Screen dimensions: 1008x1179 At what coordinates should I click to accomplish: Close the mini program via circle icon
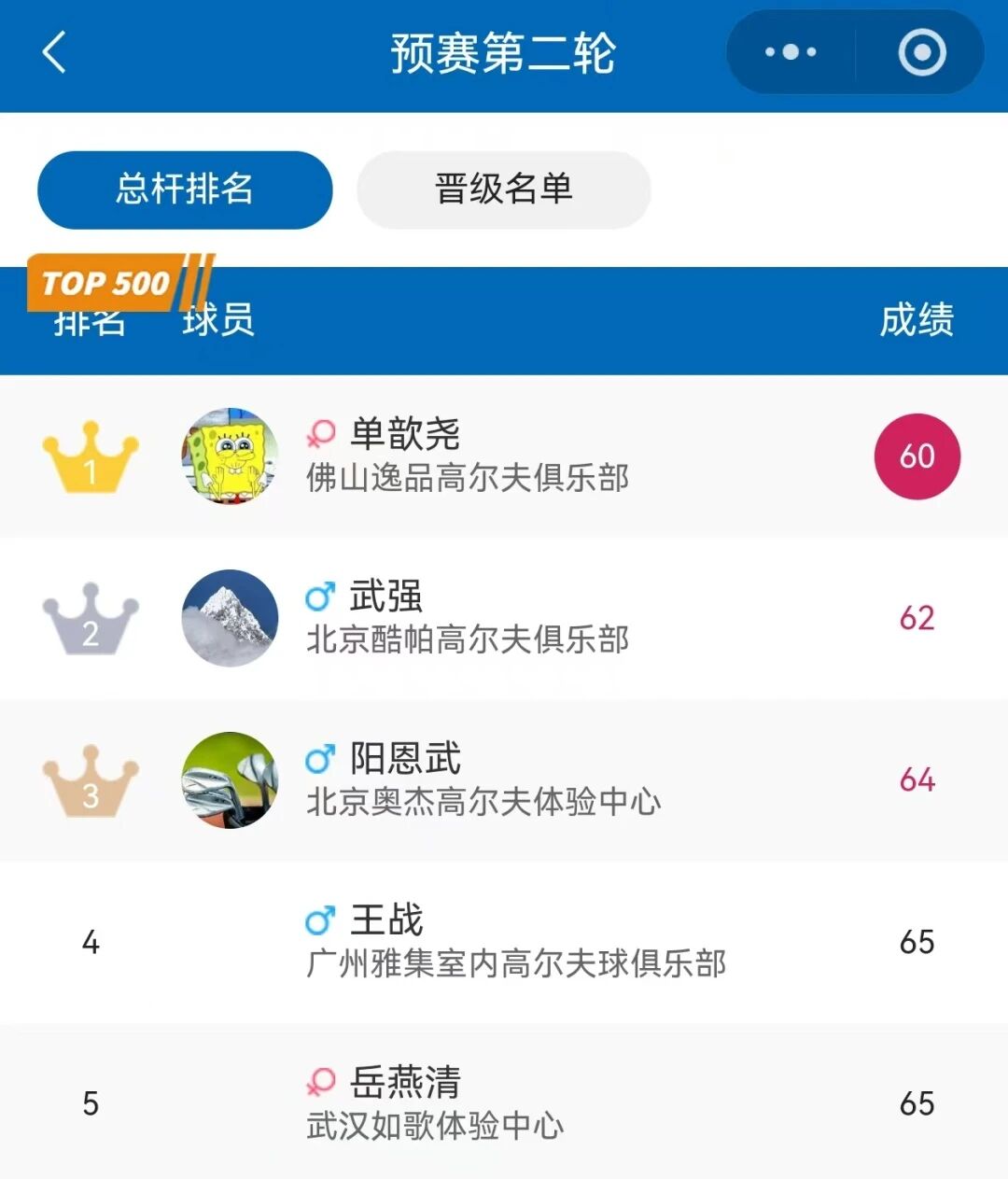[x=921, y=52]
